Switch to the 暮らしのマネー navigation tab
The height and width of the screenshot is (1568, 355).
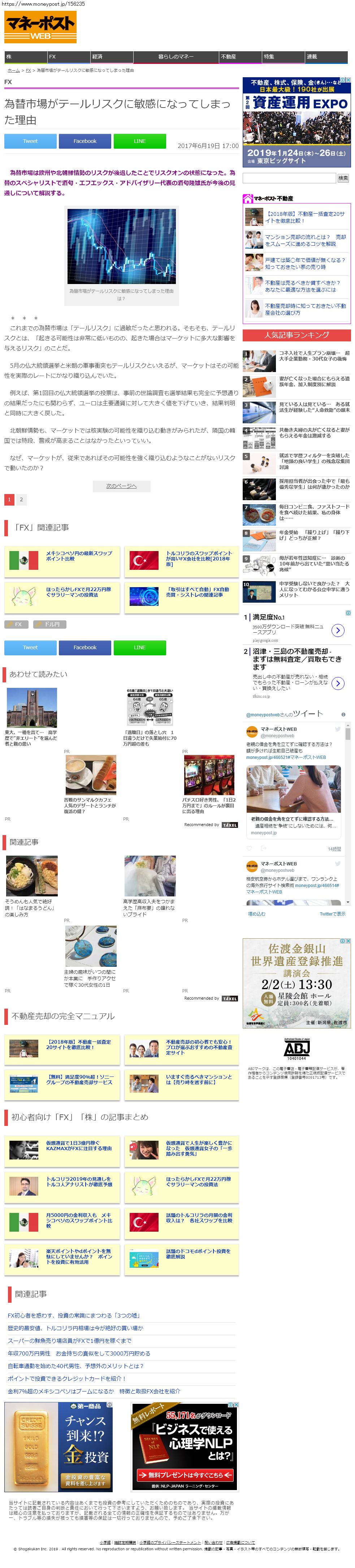pos(176,57)
